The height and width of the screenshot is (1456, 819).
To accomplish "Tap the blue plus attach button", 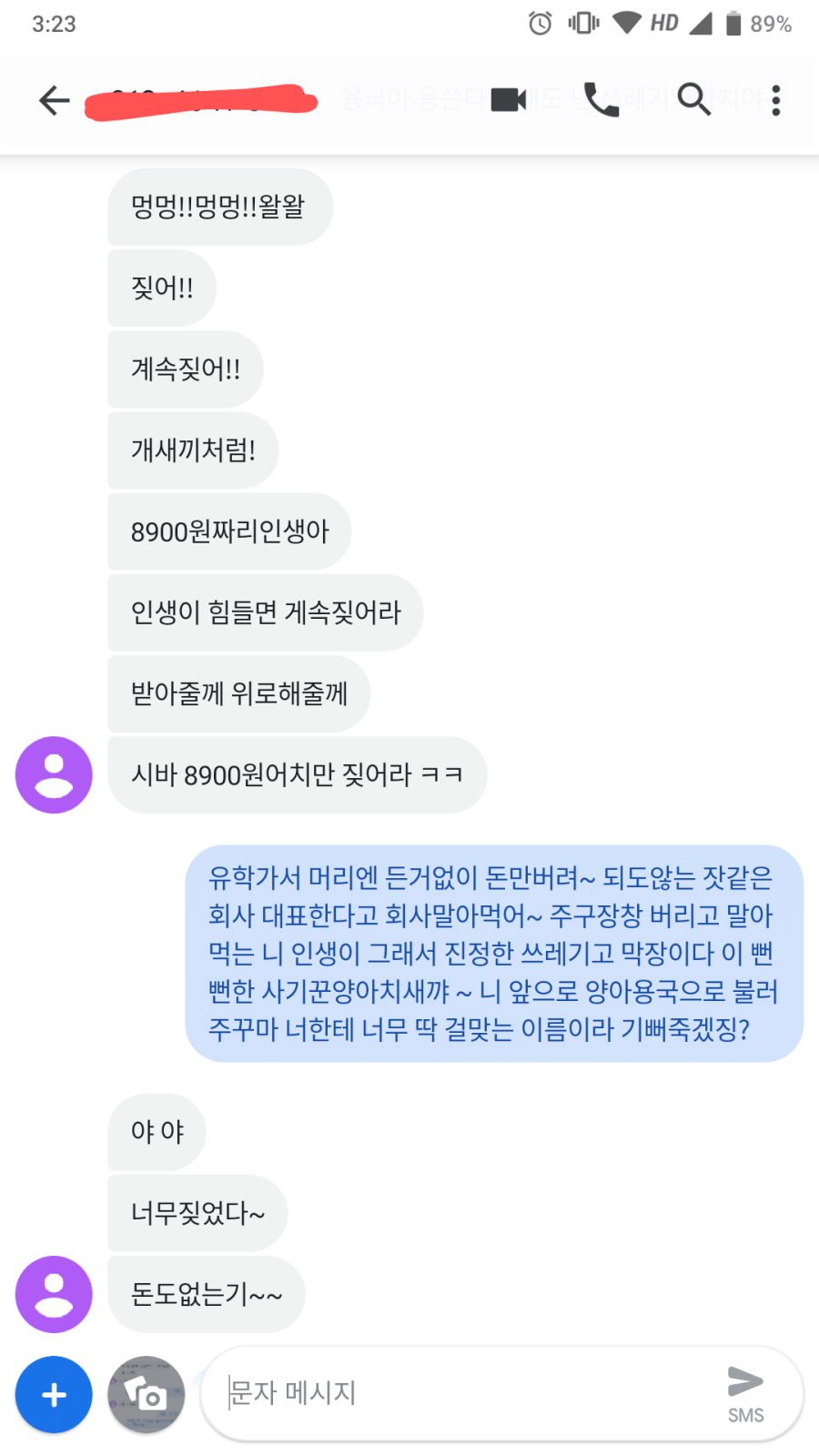I will point(54,1394).
